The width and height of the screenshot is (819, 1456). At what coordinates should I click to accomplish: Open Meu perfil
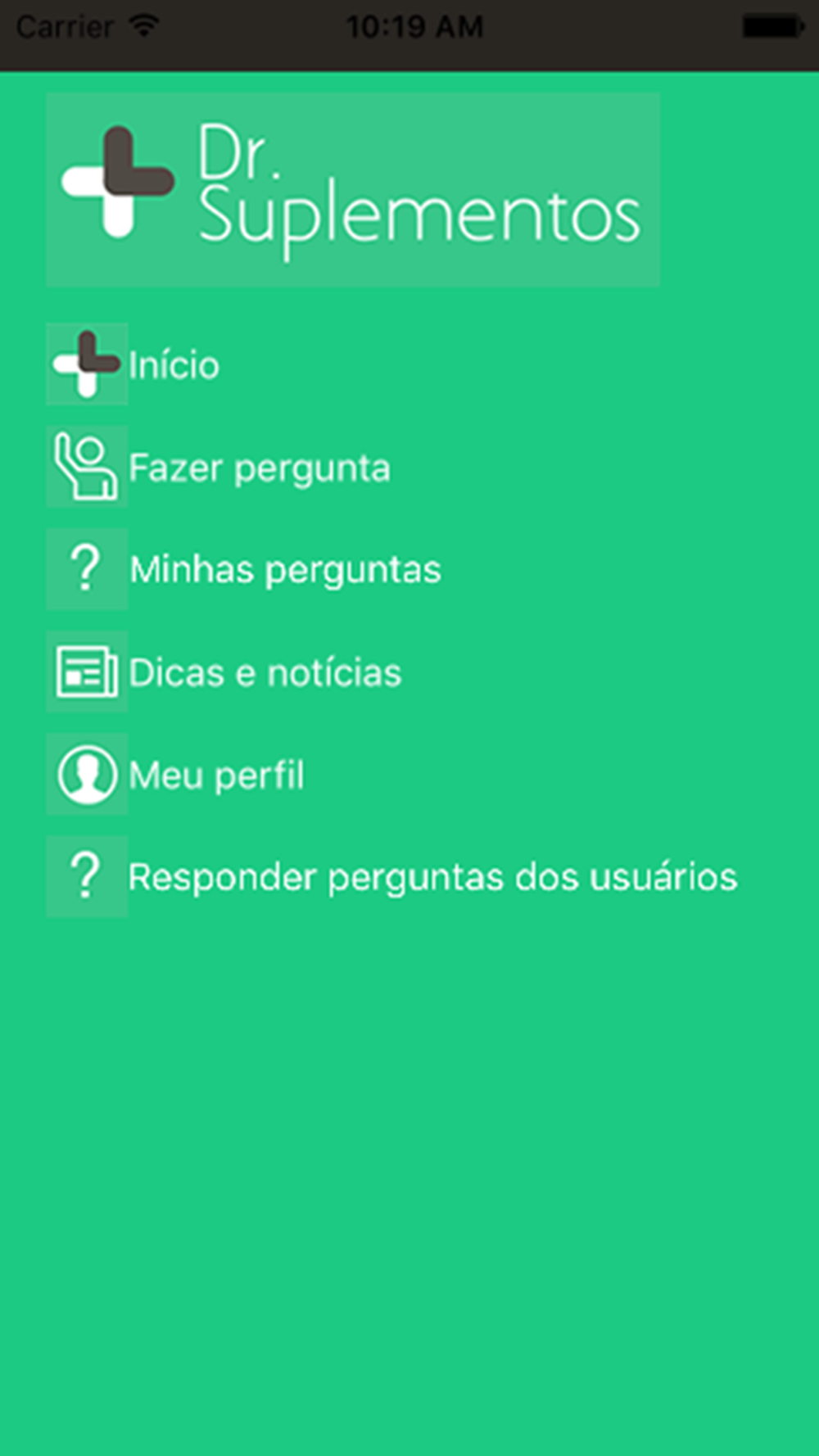216,775
